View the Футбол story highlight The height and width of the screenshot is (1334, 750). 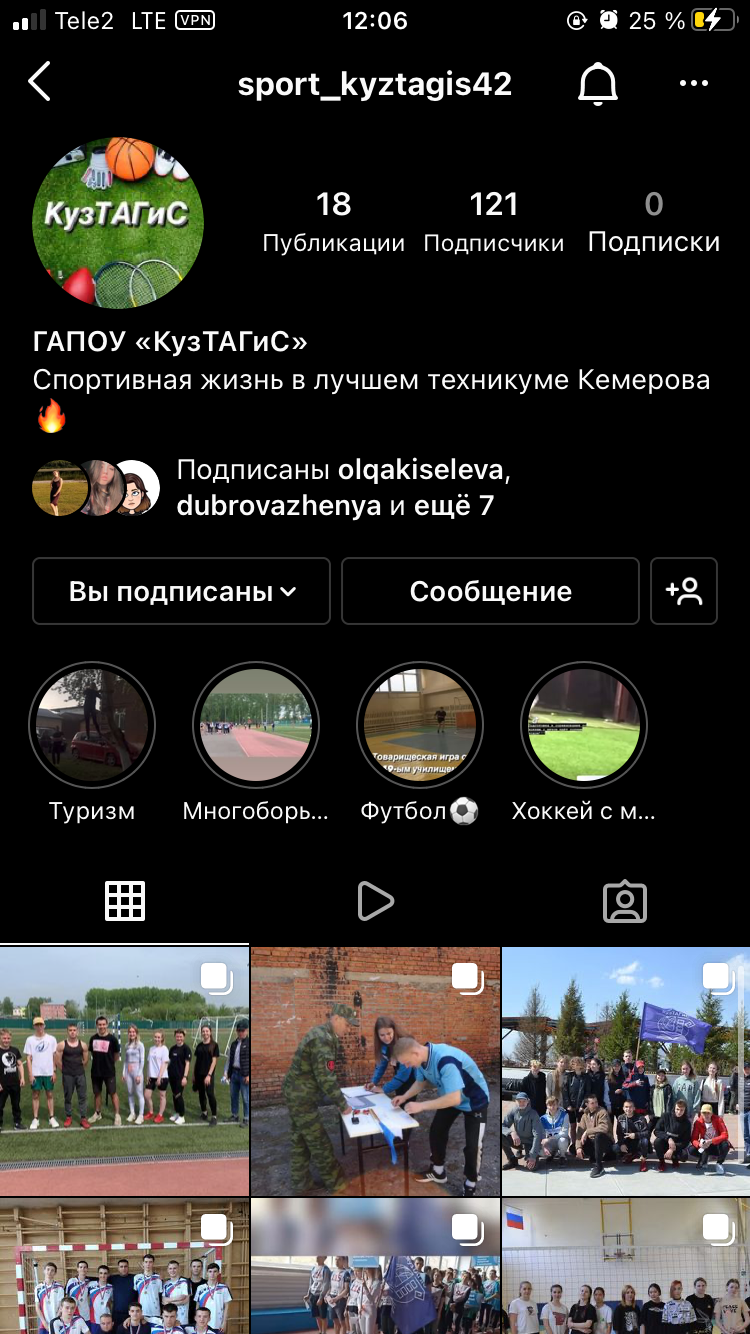point(419,725)
